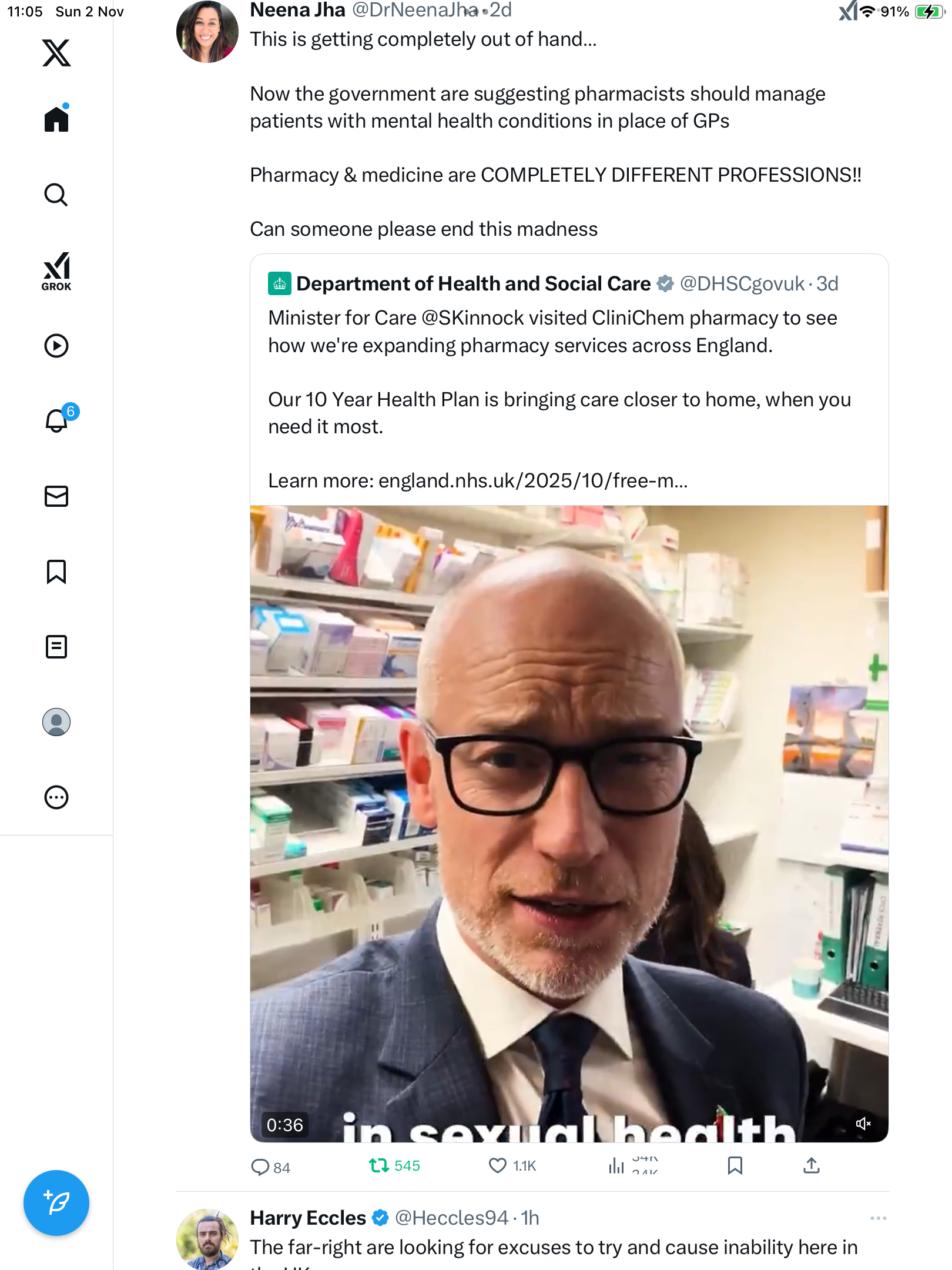Open the search page
This screenshot has height=1270, width=952.
(56, 195)
